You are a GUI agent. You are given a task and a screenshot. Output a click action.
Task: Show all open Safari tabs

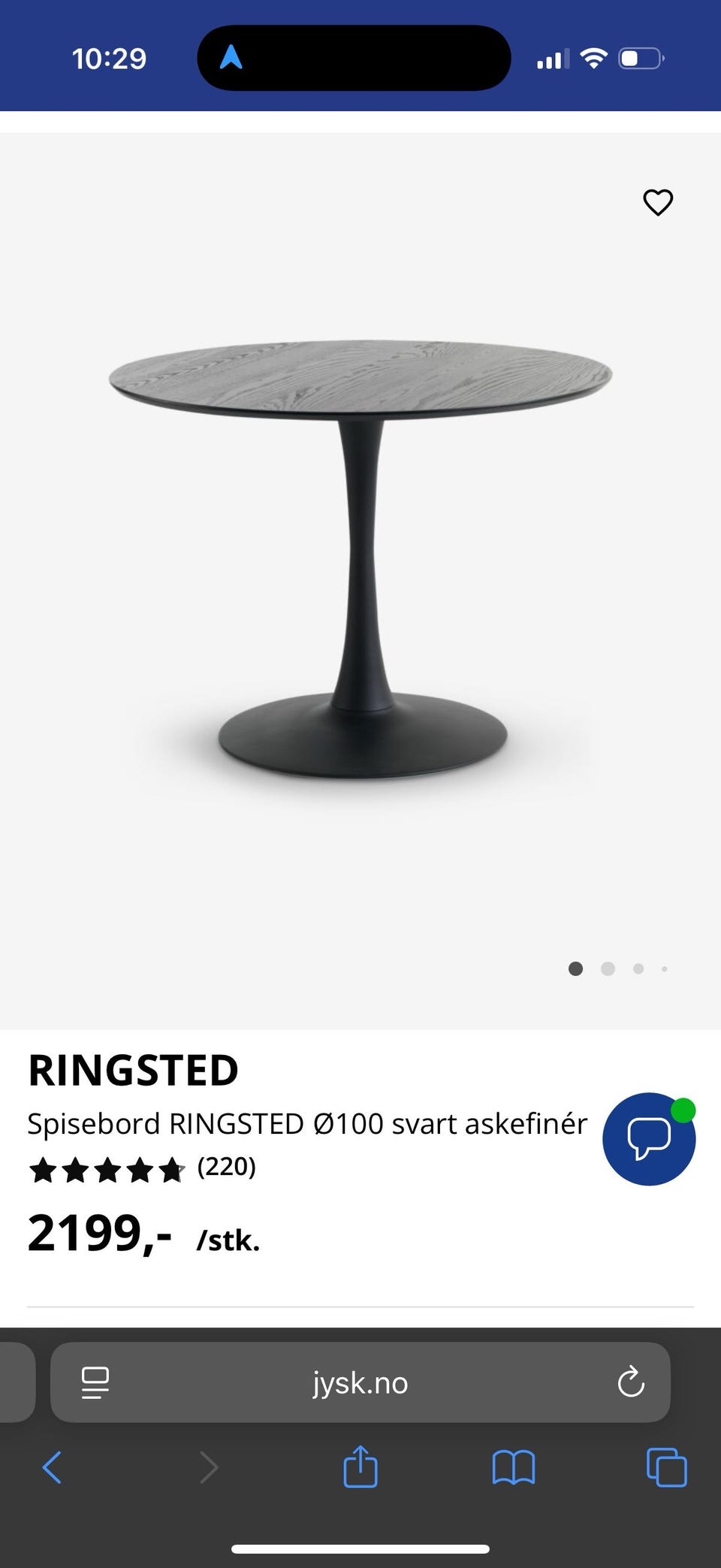pos(666,1467)
